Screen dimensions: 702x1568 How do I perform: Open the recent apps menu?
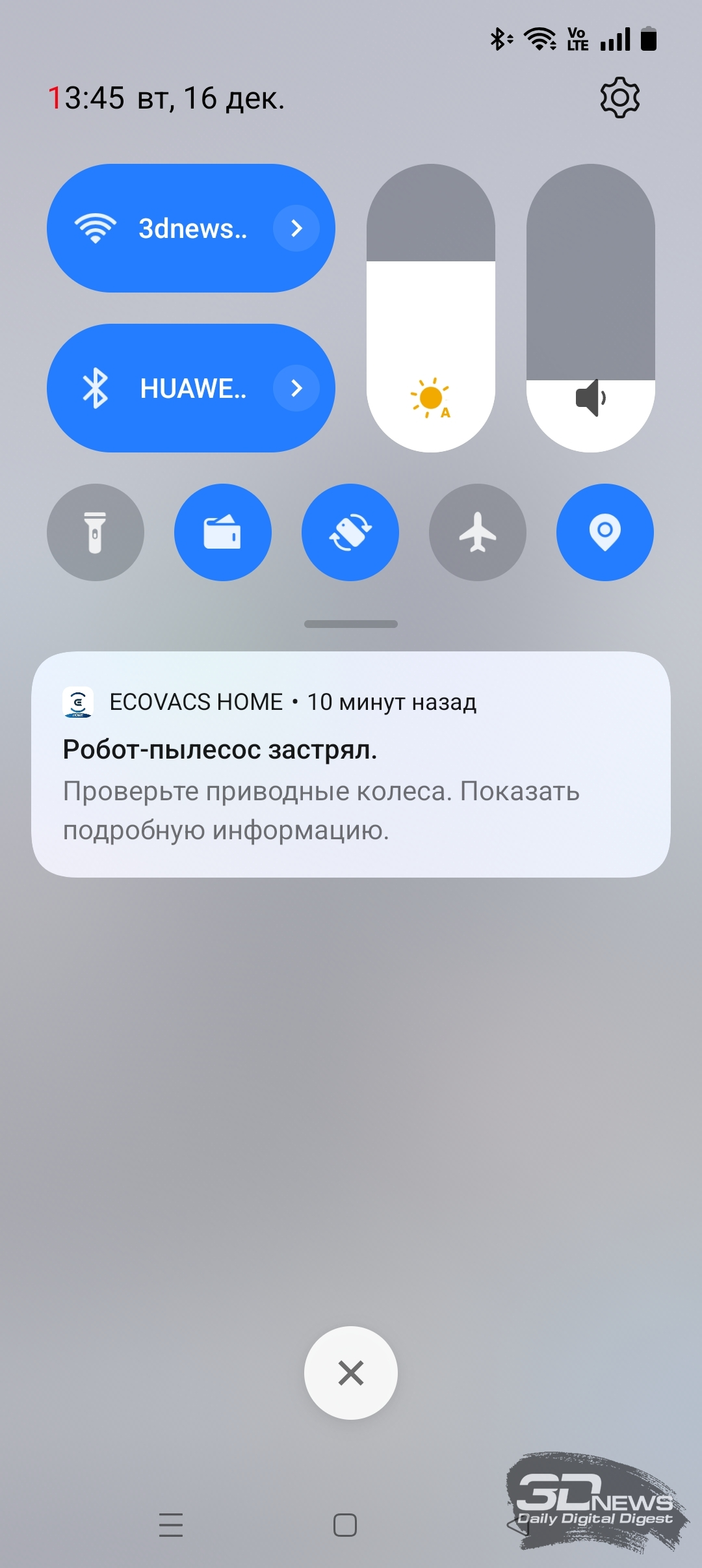point(171,1524)
